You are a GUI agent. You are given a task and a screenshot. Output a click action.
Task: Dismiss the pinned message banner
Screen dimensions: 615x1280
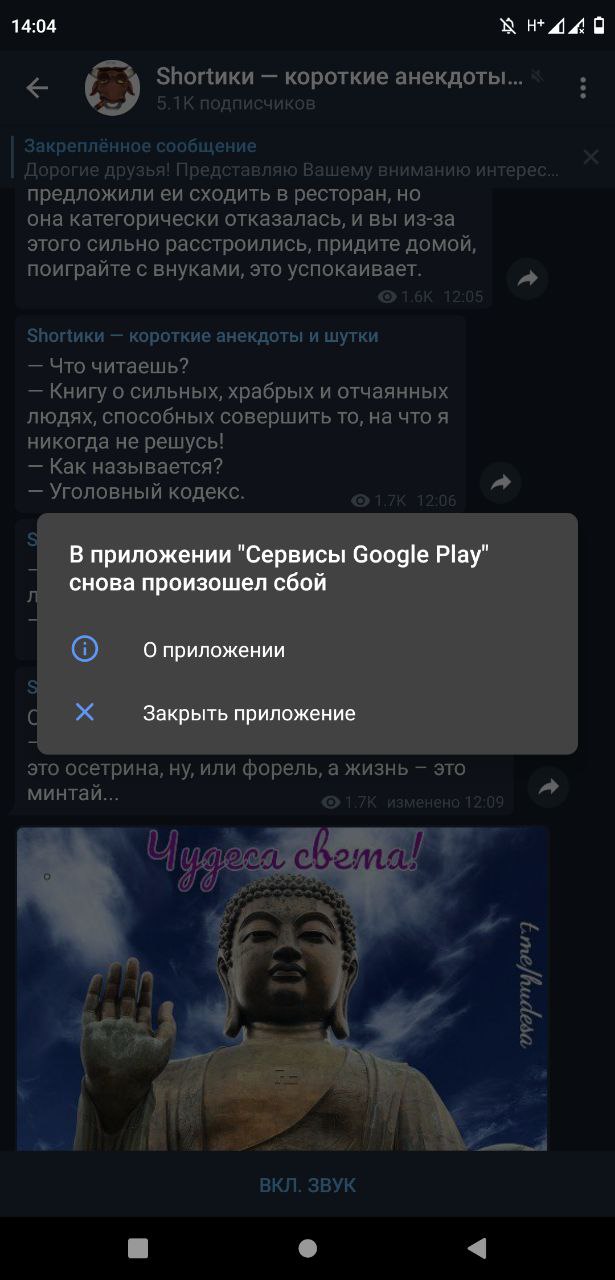pos(591,157)
